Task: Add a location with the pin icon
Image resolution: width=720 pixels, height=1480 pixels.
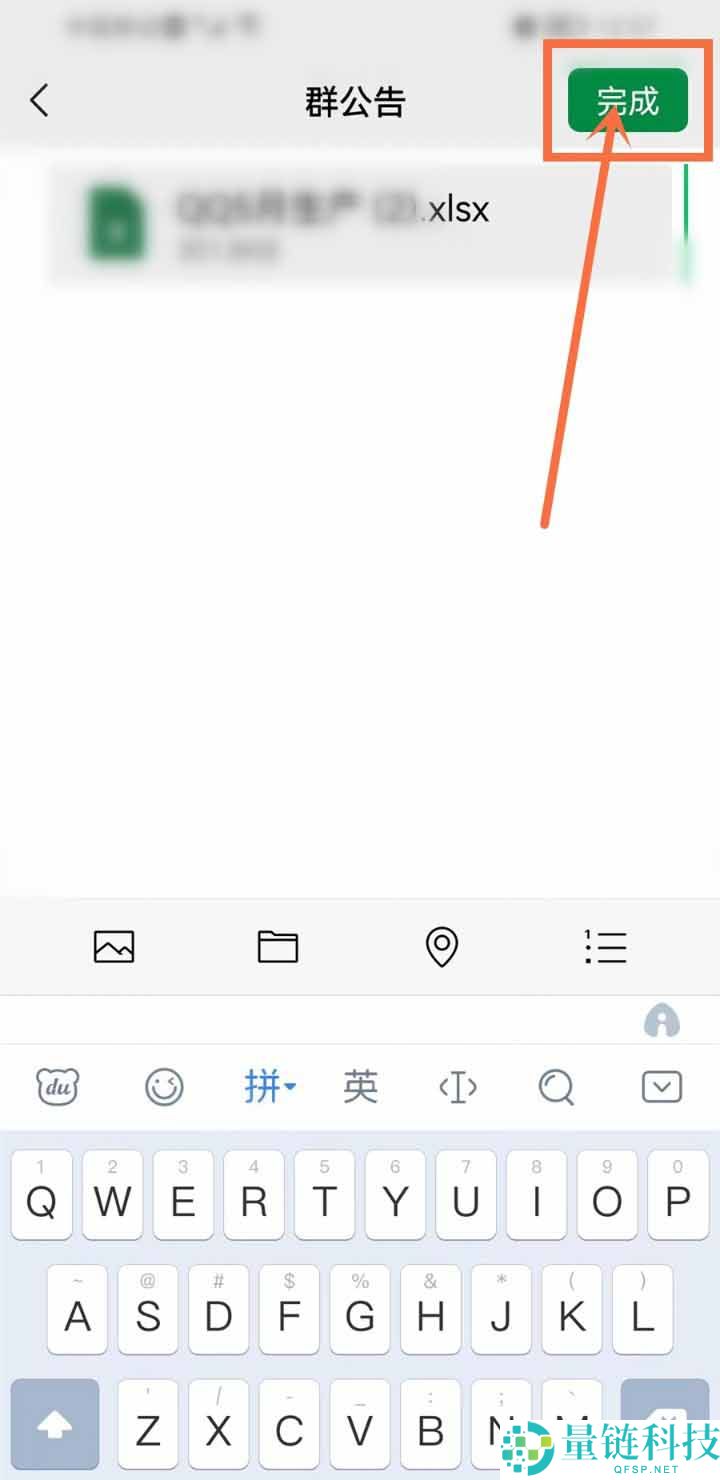Action: pos(442,946)
